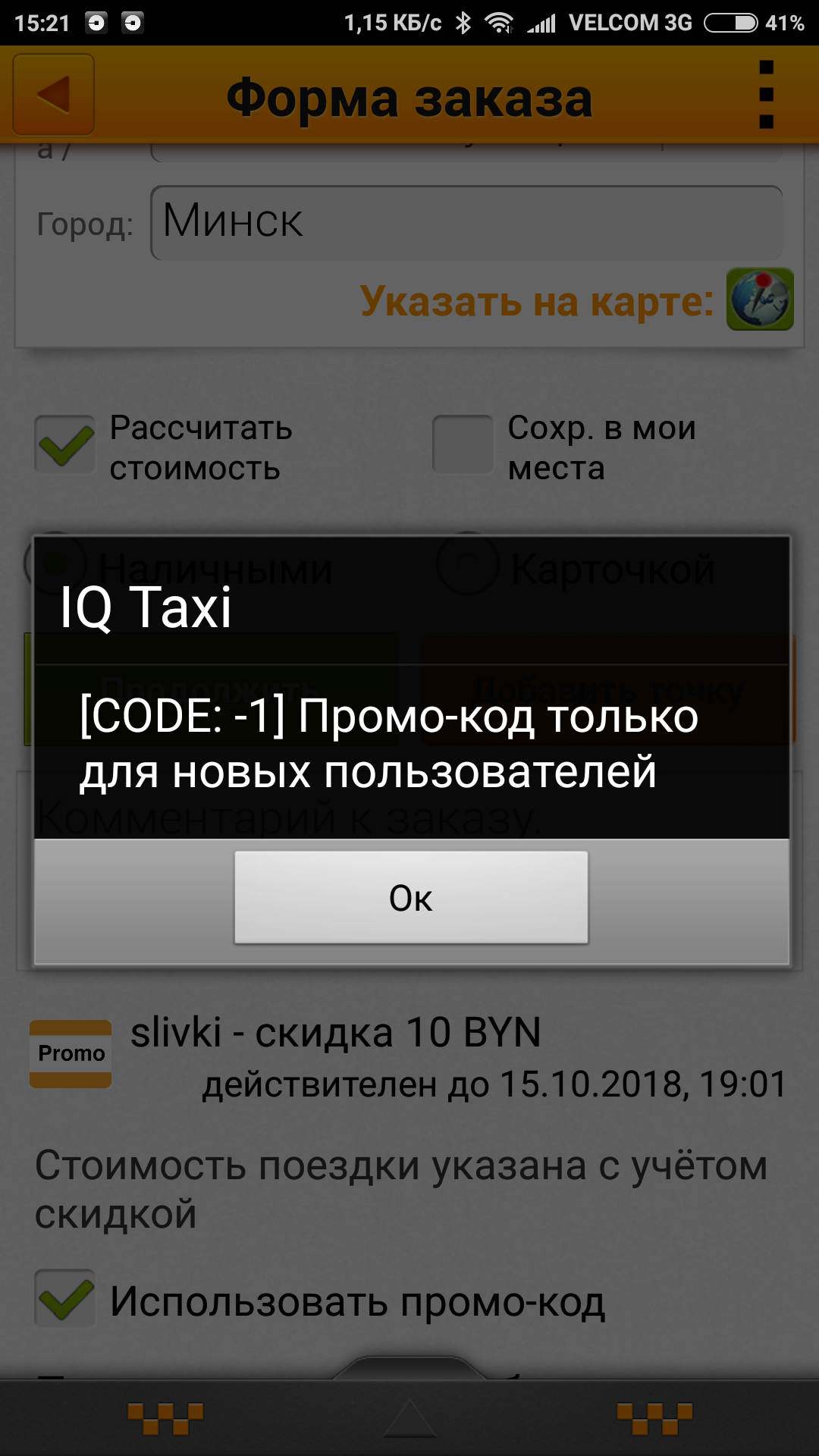Edit the city field showing Минск
The height and width of the screenshot is (1456, 819).
(466, 222)
